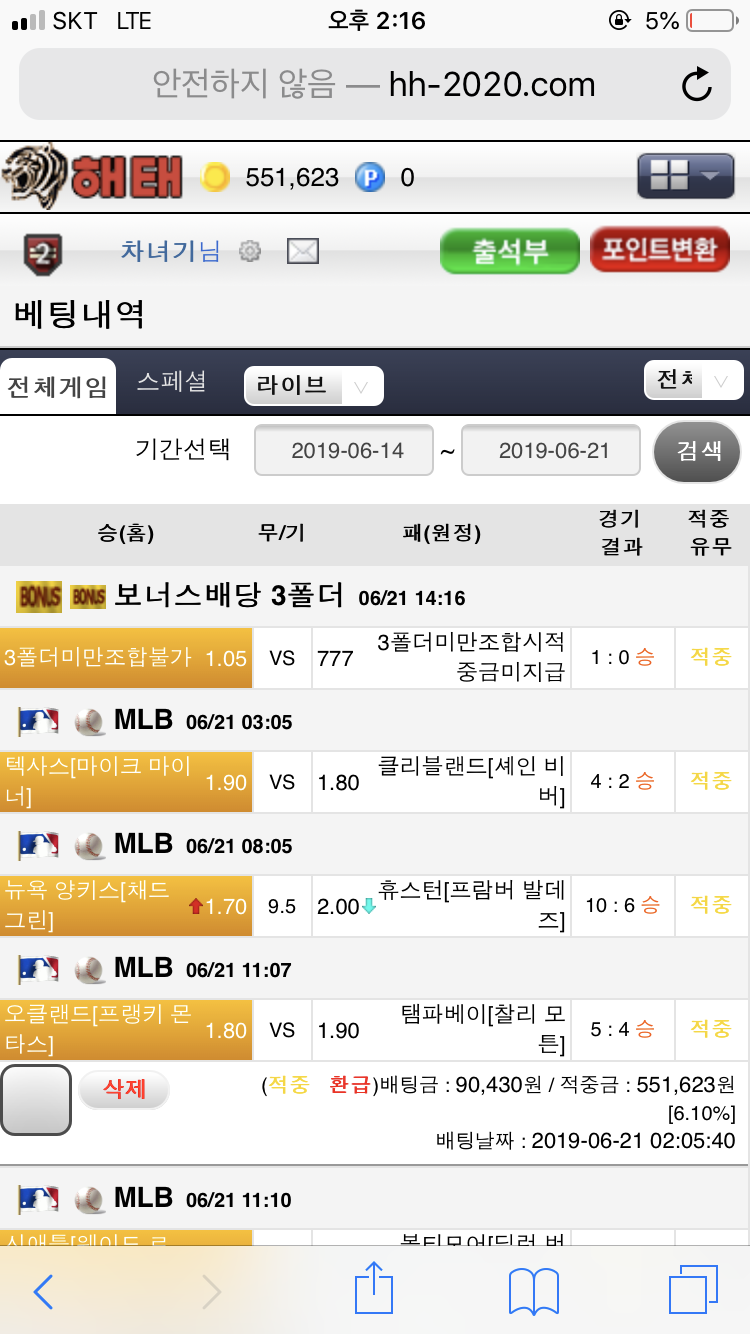The height and width of the screenshot is (1334, 750).
Task: Select start date 2019-06-14
Action: pyautogui.click(x=345, y=451)
